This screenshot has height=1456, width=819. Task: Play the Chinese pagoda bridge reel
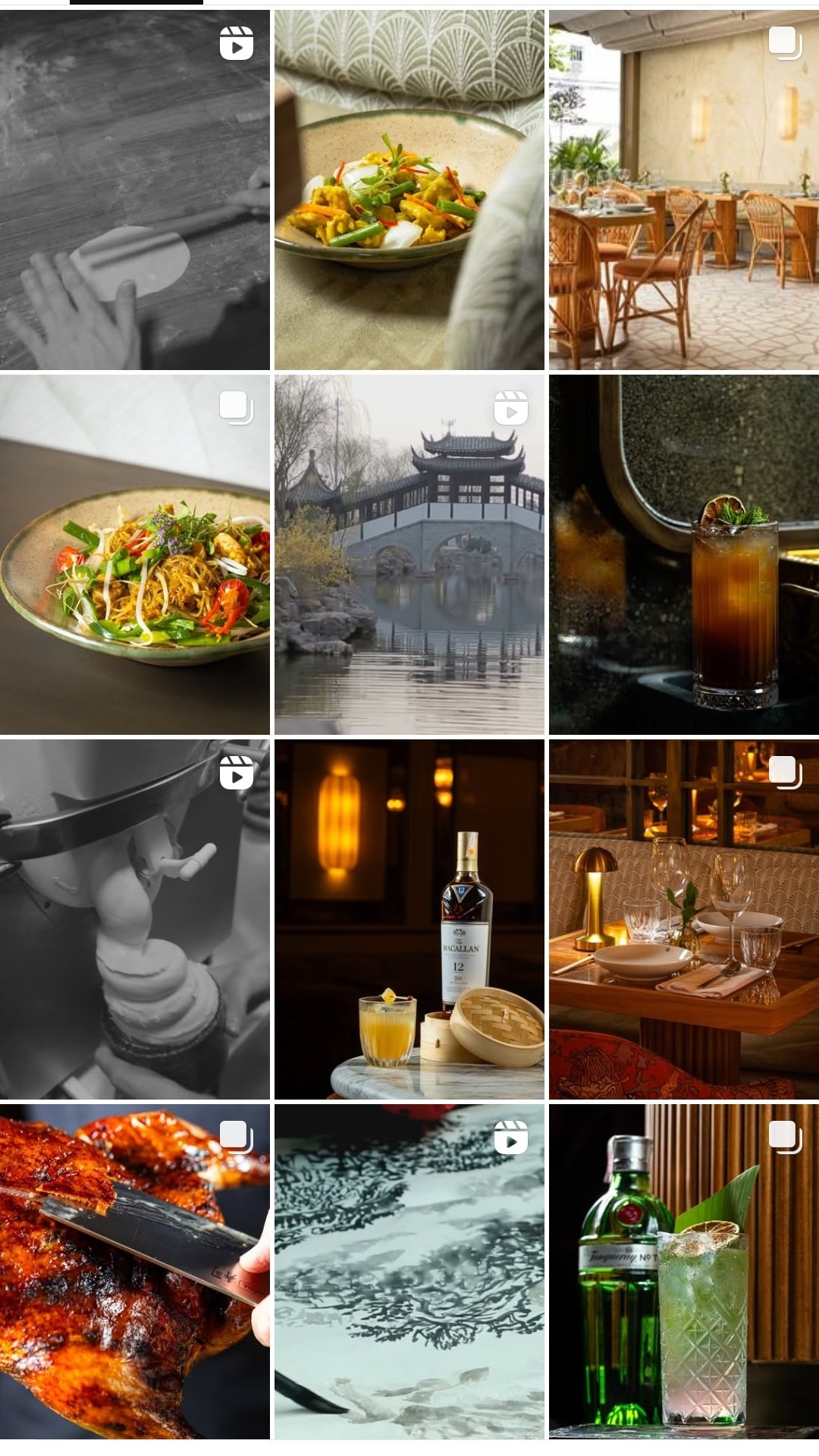coord(409,554)
